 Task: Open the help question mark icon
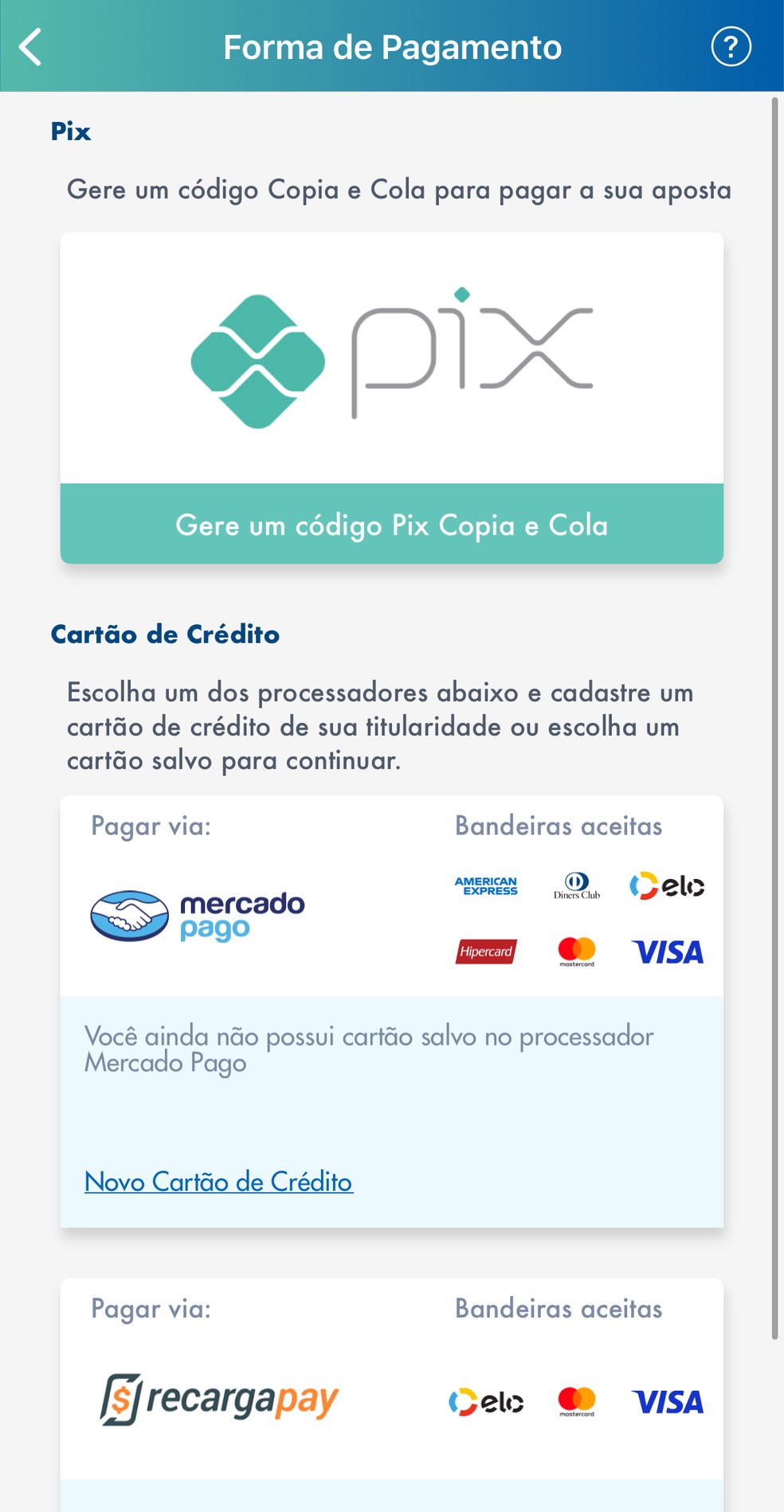click(x=731, y=46)
